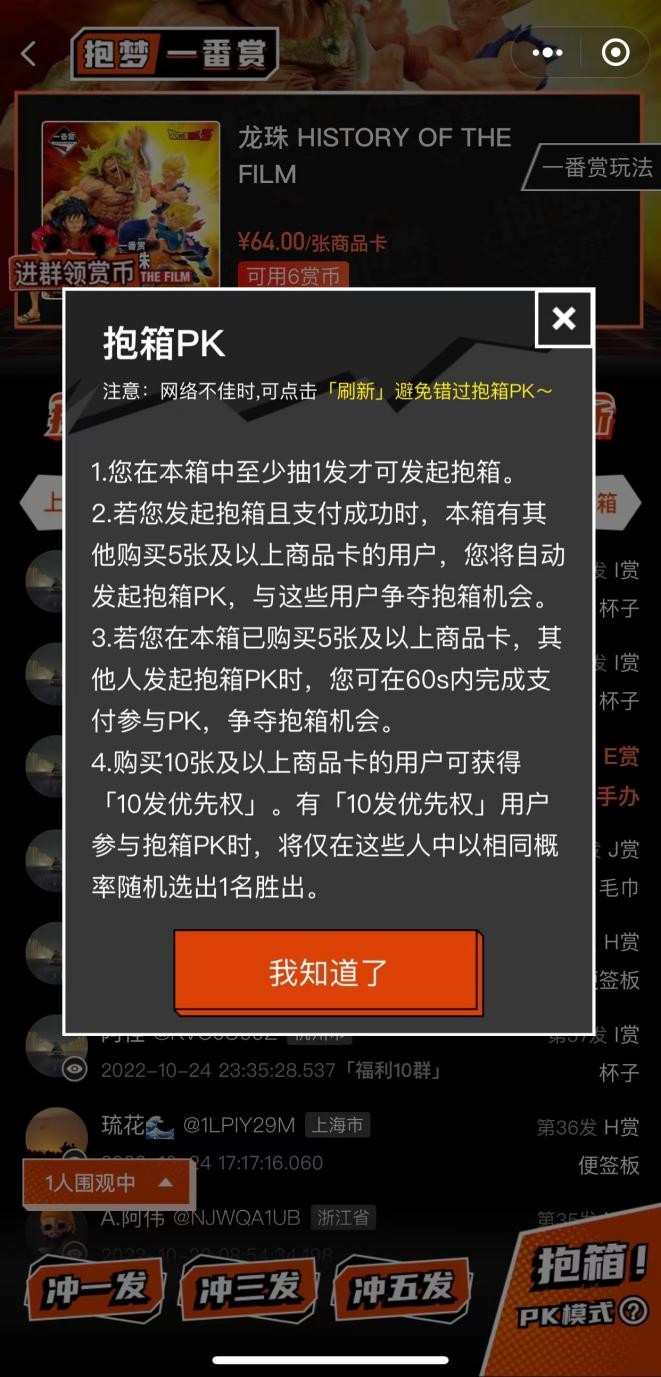
Task: Tap 冲五发 to draw five times
Action: click(400, 1288)
